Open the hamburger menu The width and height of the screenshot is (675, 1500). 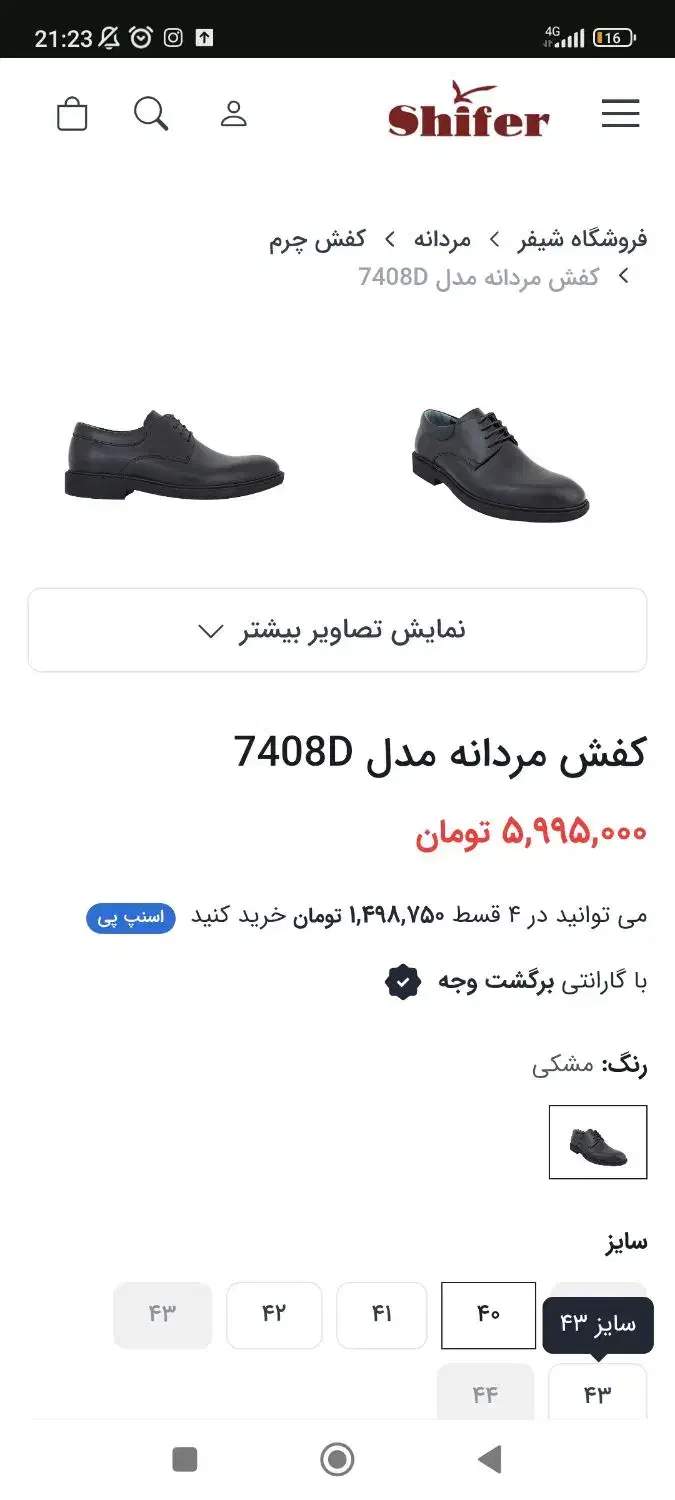(620, 114)
